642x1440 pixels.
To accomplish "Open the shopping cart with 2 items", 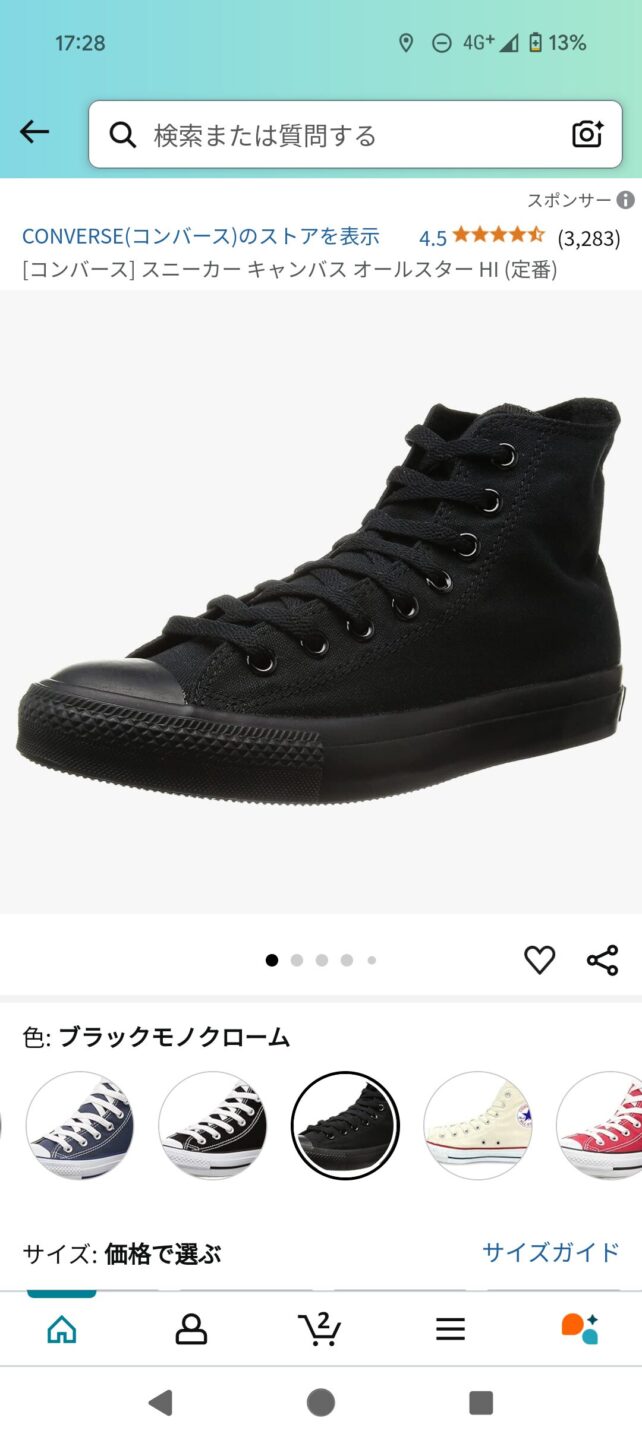I will coord(320,1328).
